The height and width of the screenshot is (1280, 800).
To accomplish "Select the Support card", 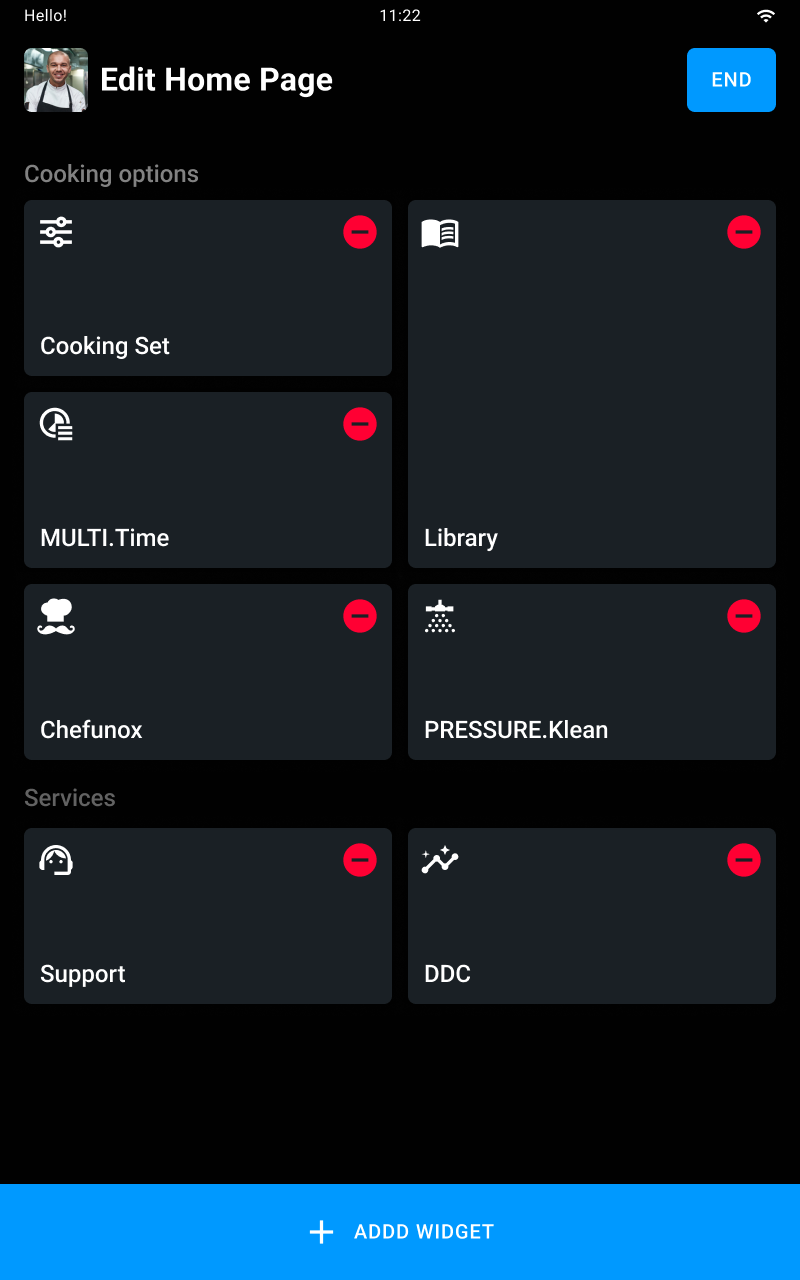I will click(208, 916).
